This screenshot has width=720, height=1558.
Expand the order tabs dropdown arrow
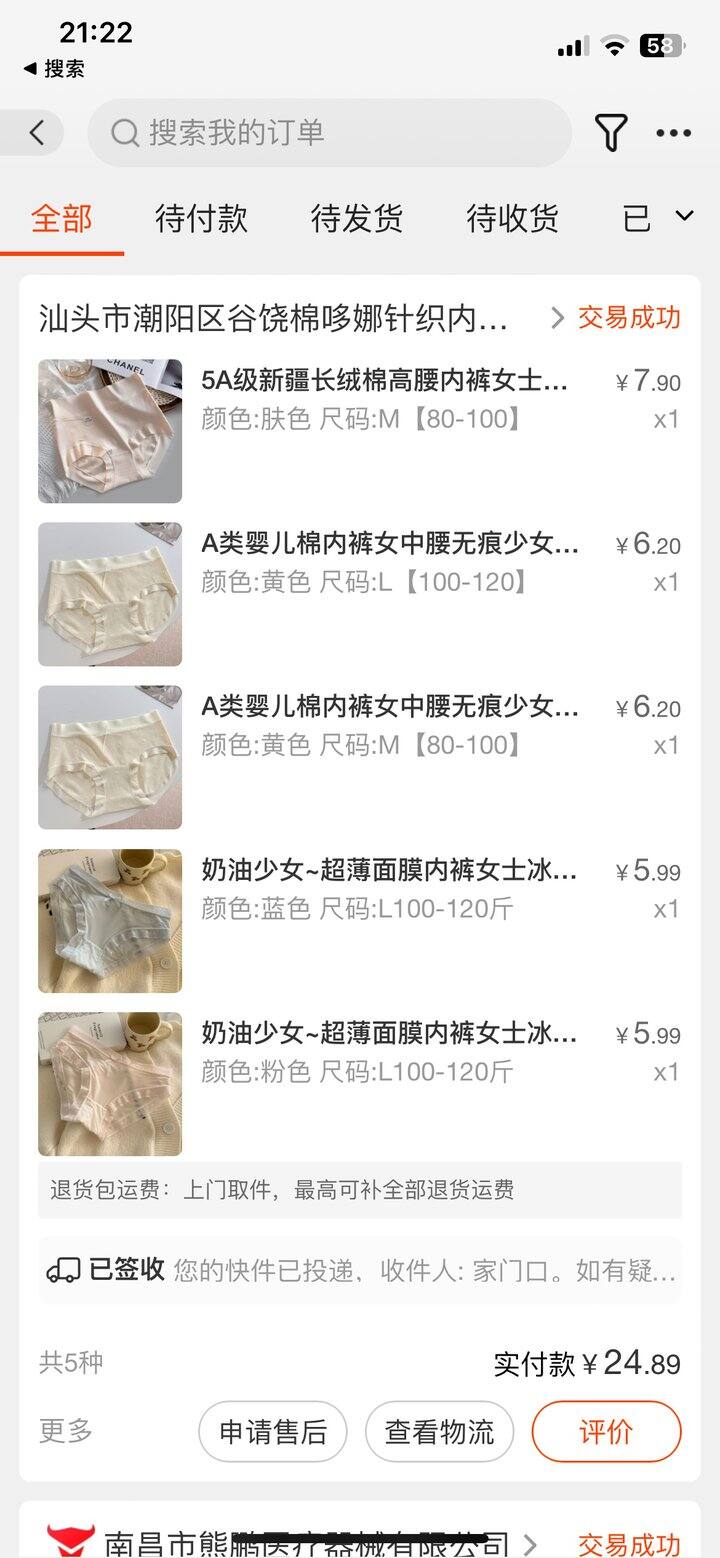[685, 216]
